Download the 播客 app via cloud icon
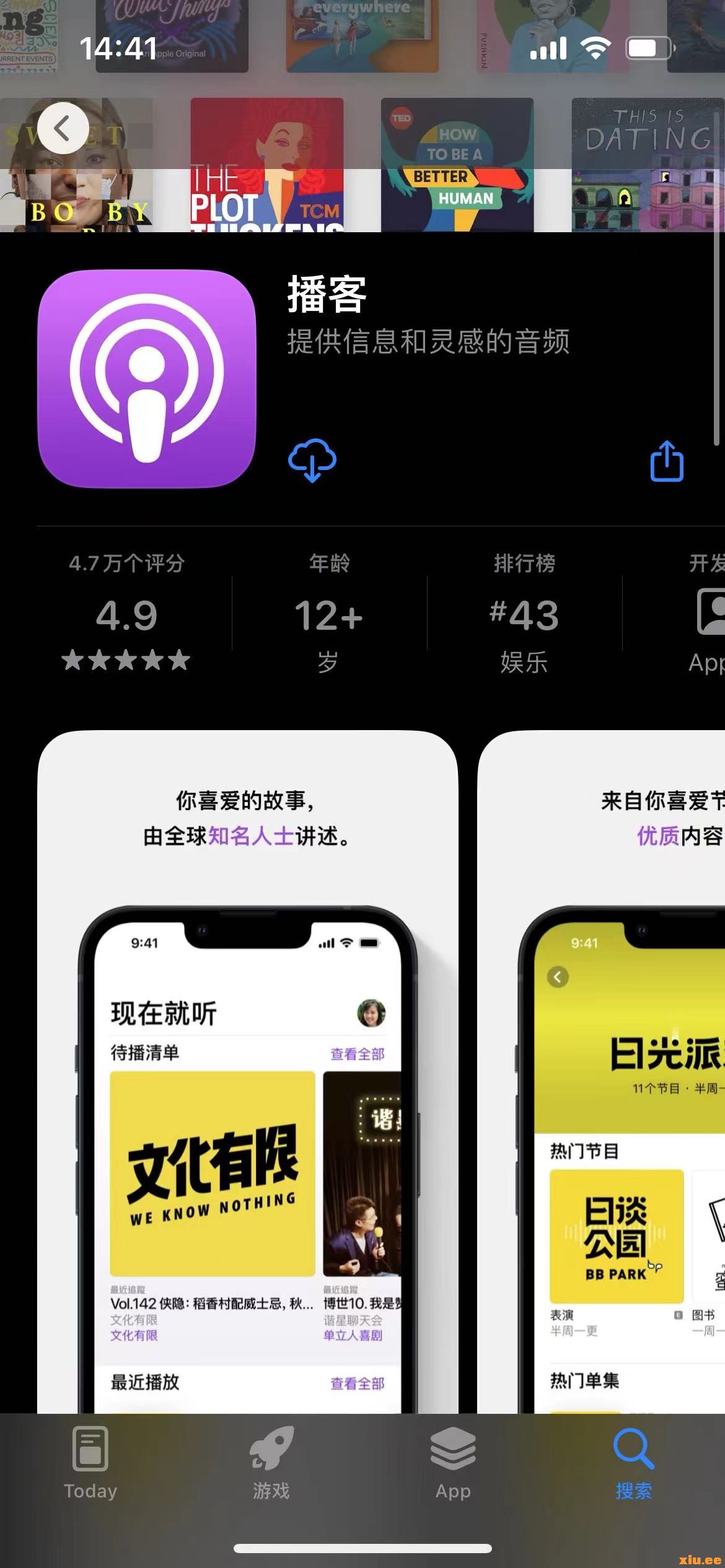The height and width of the screenshot is (1568, 725). 312,460
